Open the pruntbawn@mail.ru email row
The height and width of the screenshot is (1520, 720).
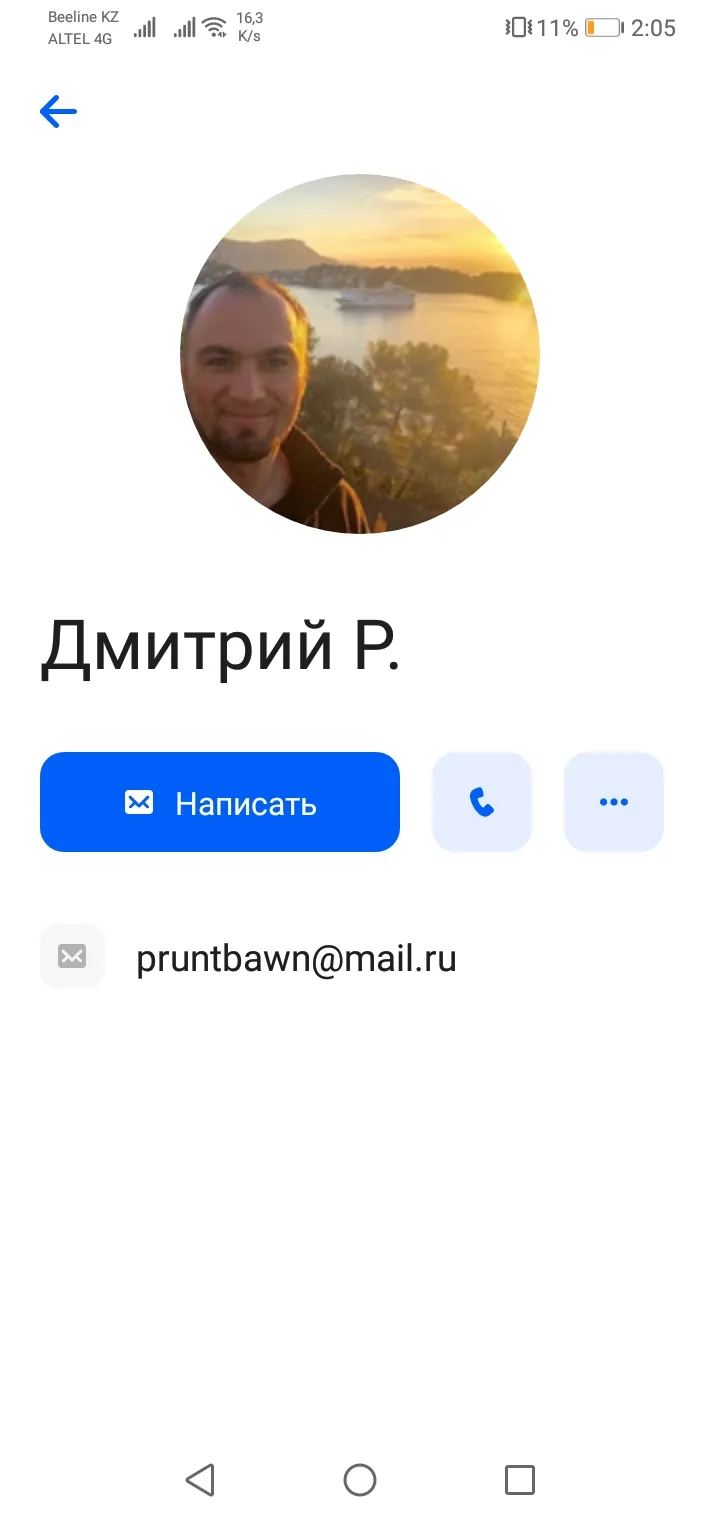[360, 957]
